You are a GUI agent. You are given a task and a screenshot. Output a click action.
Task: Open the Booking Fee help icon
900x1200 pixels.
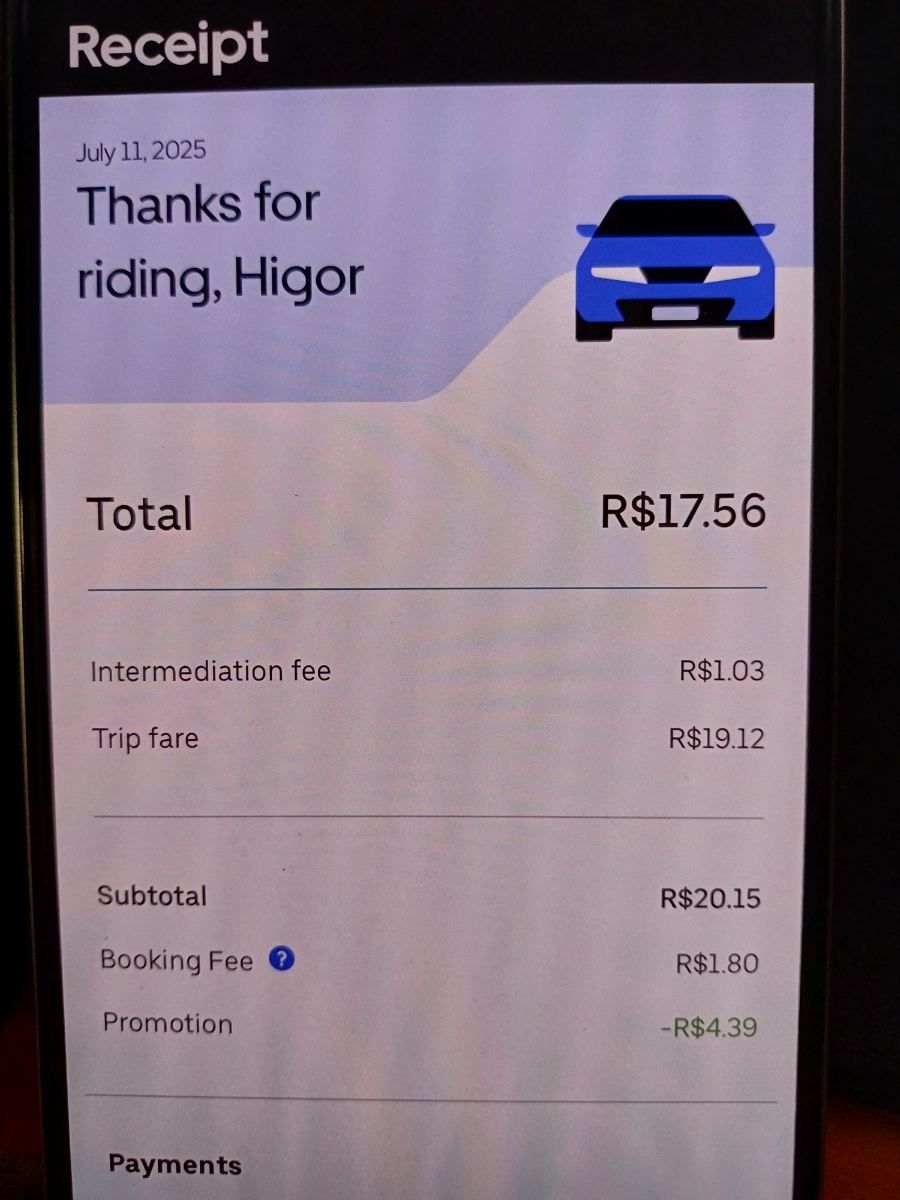coord(283,960)
